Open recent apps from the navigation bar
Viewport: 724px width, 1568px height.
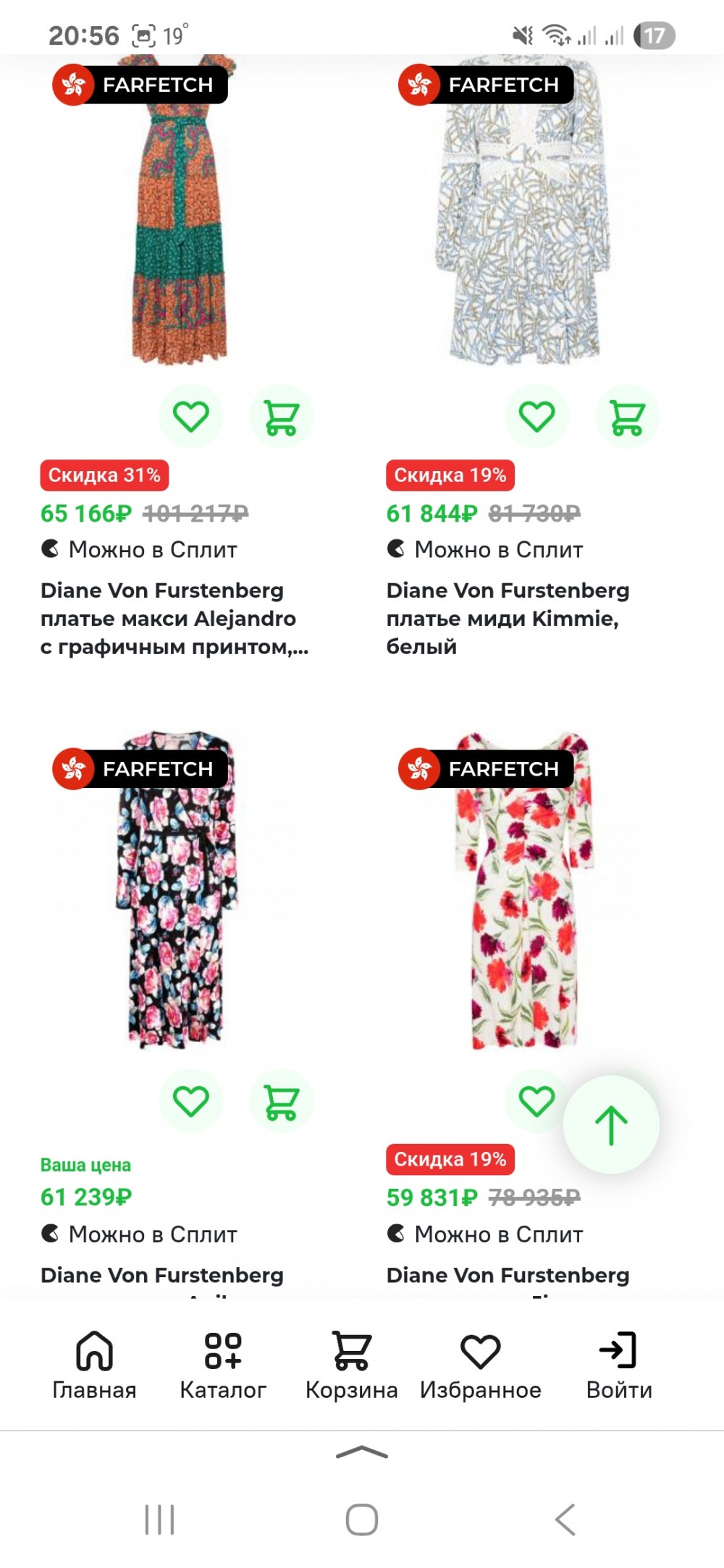tap(159, 1519)
